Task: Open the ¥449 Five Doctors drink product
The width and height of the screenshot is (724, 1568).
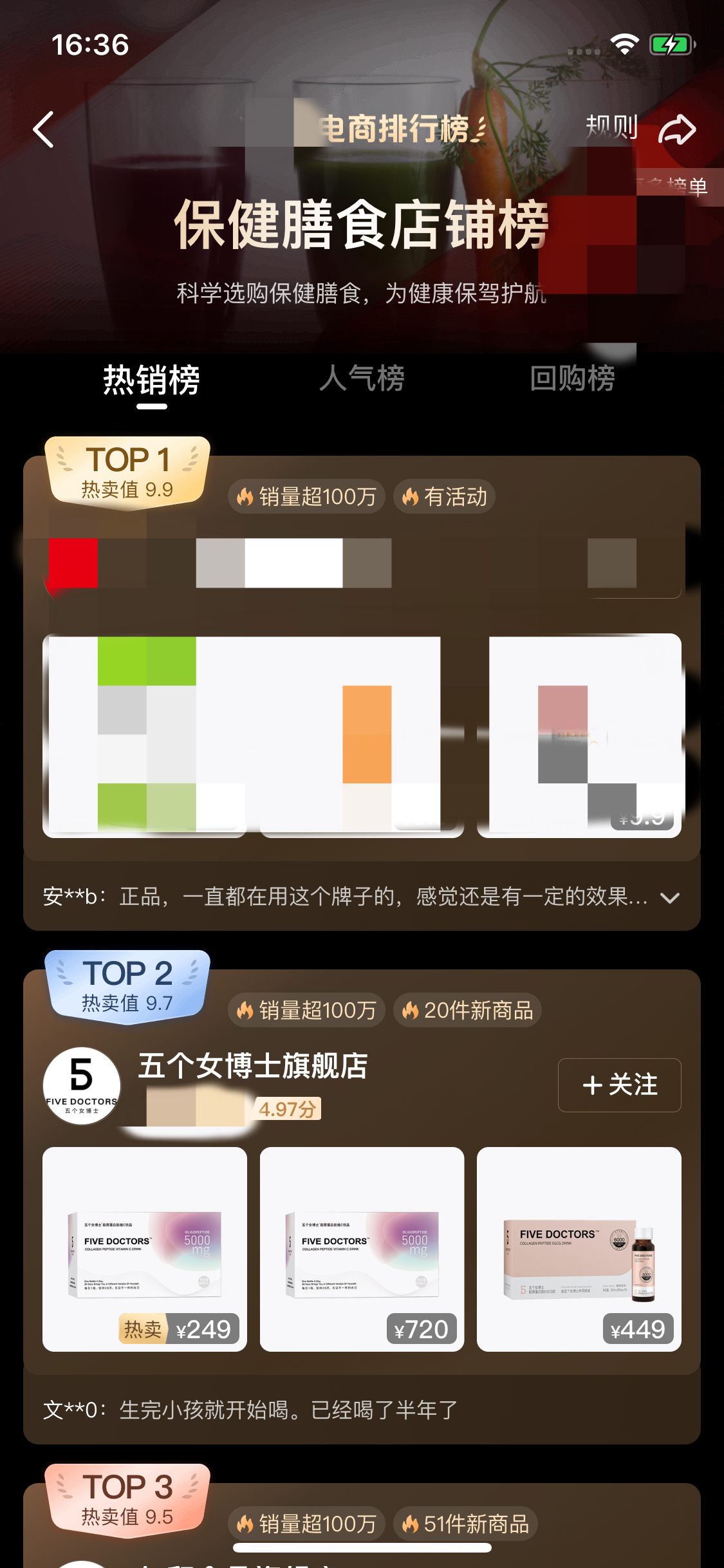Action: point(579,1249)
